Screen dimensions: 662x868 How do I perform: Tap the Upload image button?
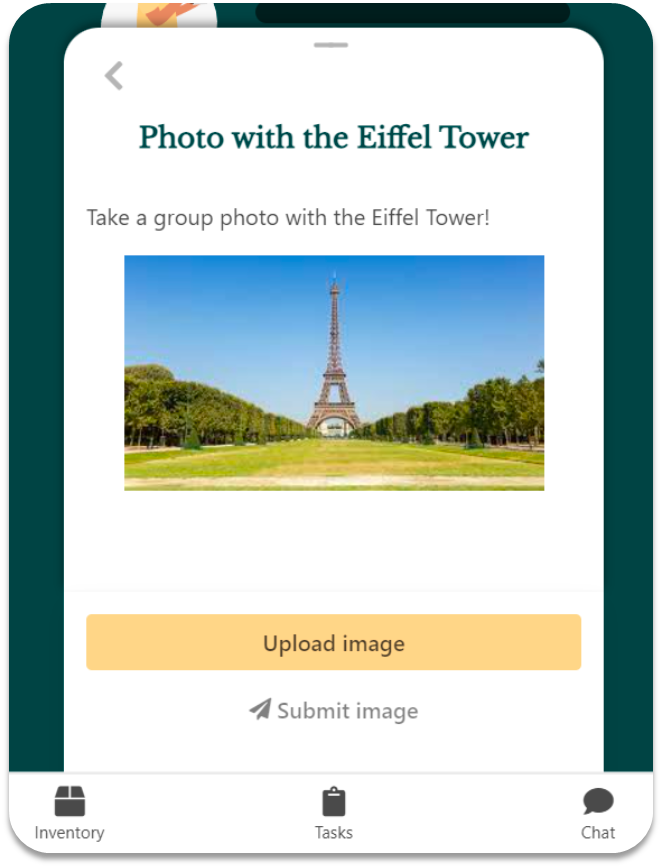pos(333,642)
